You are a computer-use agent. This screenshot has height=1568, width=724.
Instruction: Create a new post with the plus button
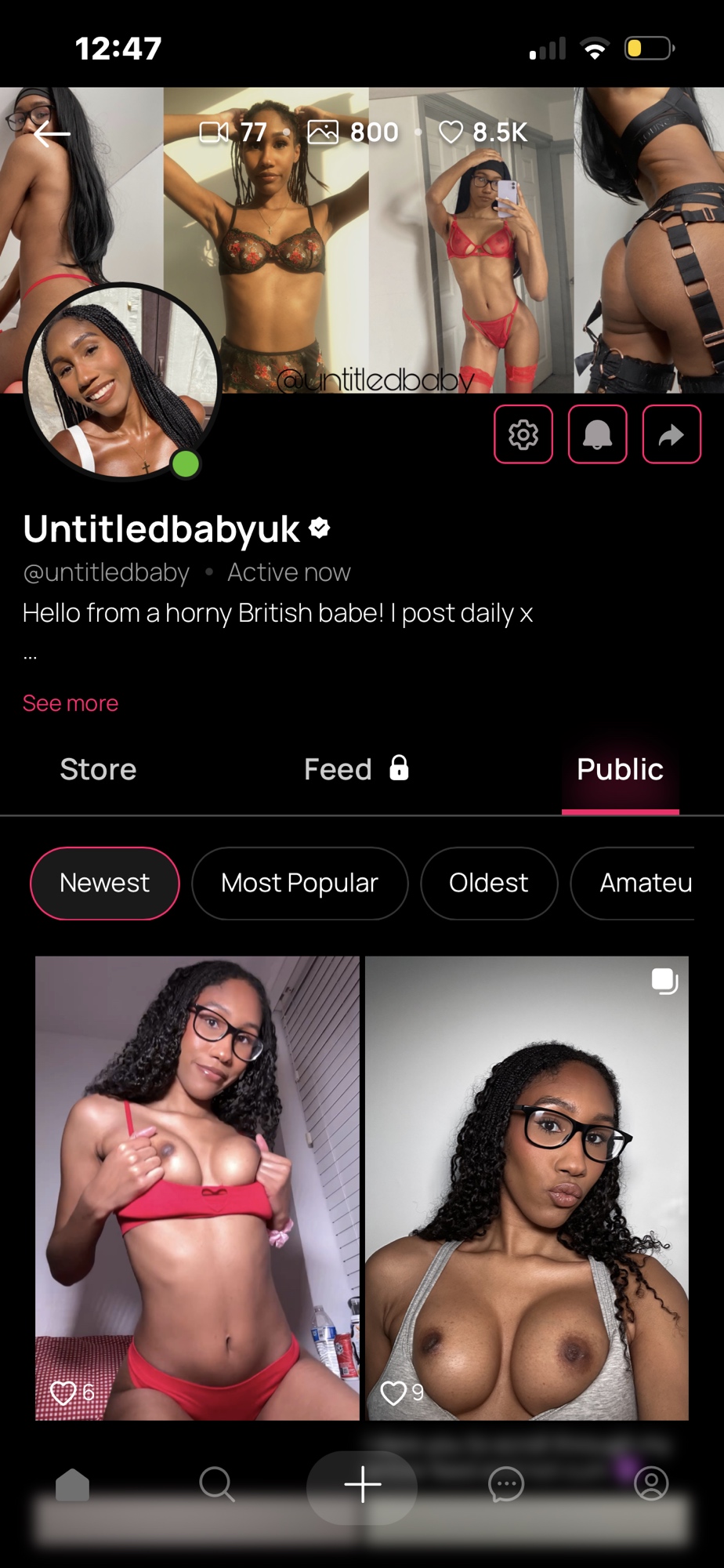[362, 1484]
